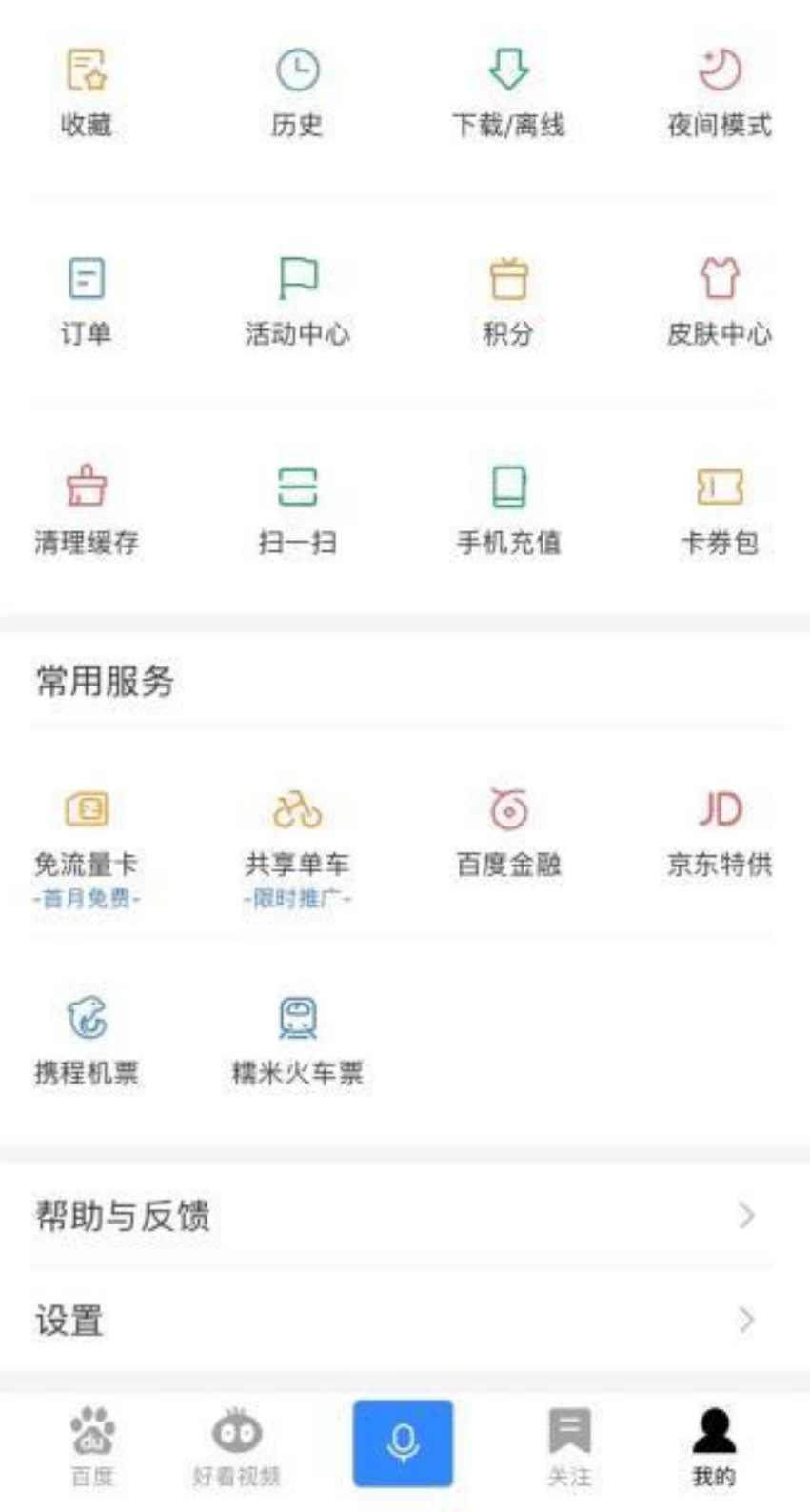Open 下载/离线 downloads
This screenshot has height=1512, width=810.
tap(508, 92)
